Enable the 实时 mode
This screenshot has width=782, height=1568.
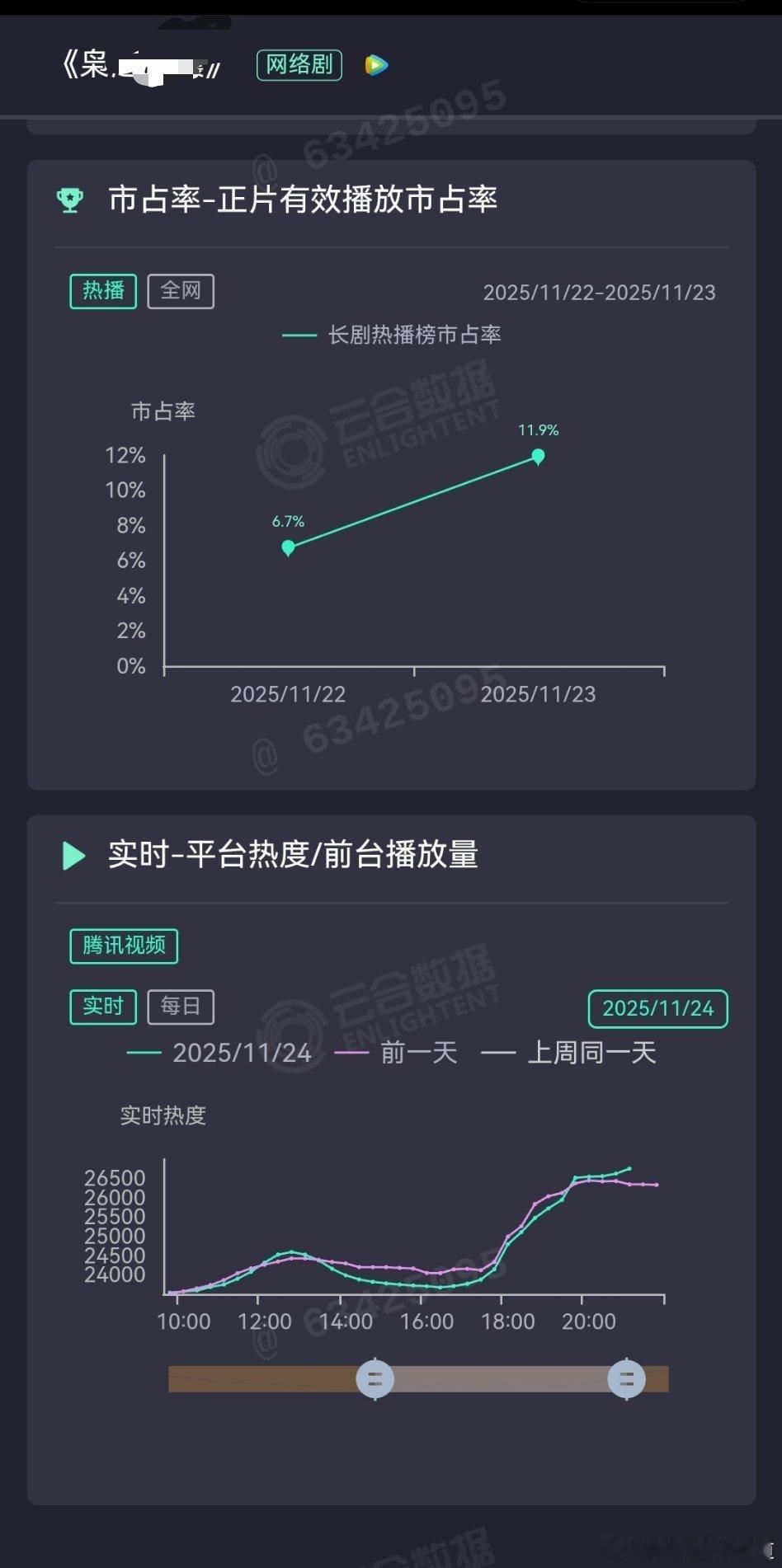(x=102, y=1007)
